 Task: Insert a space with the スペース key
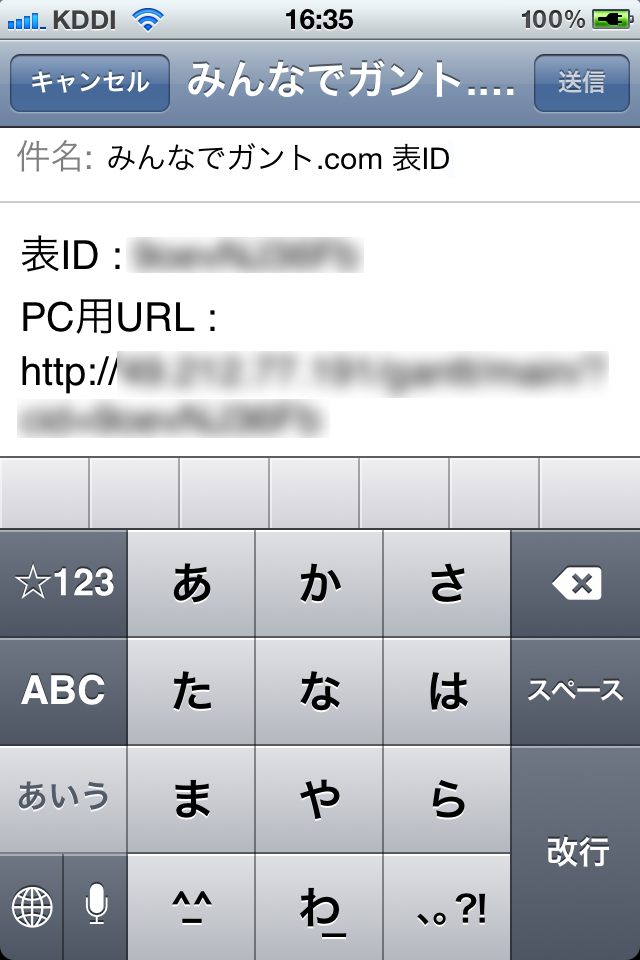[x=576, y=690]
